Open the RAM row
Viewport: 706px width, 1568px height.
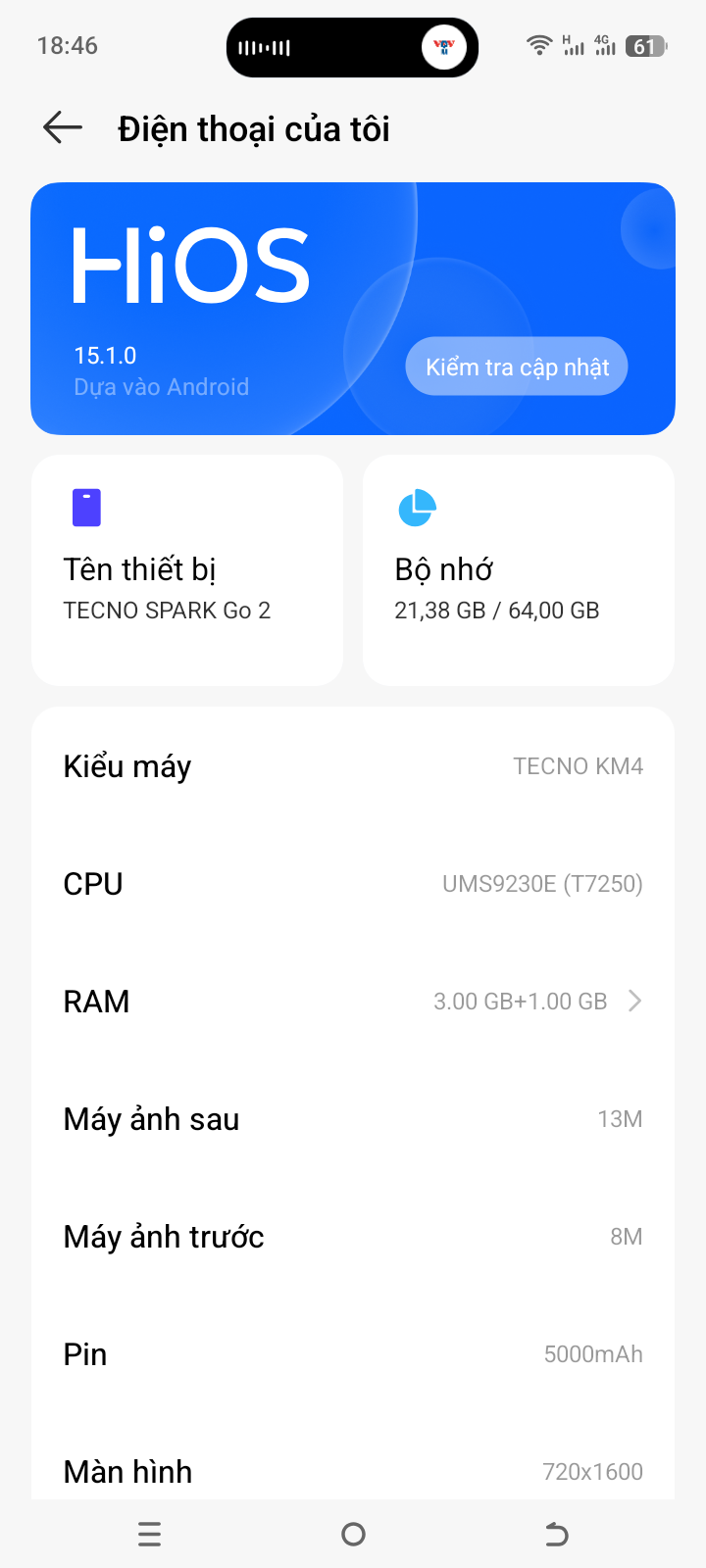coord(353,1001)
